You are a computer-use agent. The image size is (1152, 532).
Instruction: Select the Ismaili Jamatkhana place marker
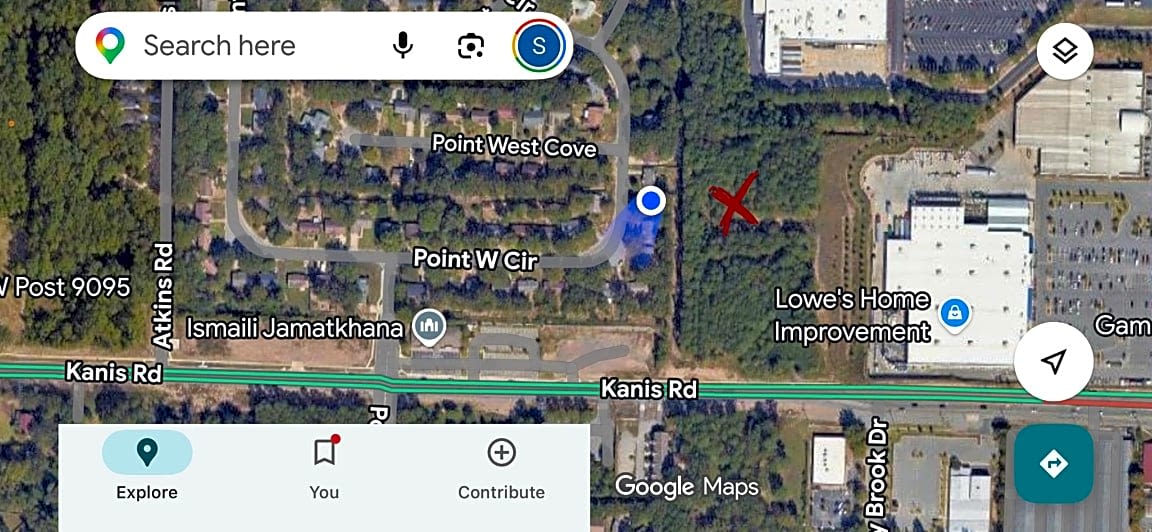tap(430, 325)
